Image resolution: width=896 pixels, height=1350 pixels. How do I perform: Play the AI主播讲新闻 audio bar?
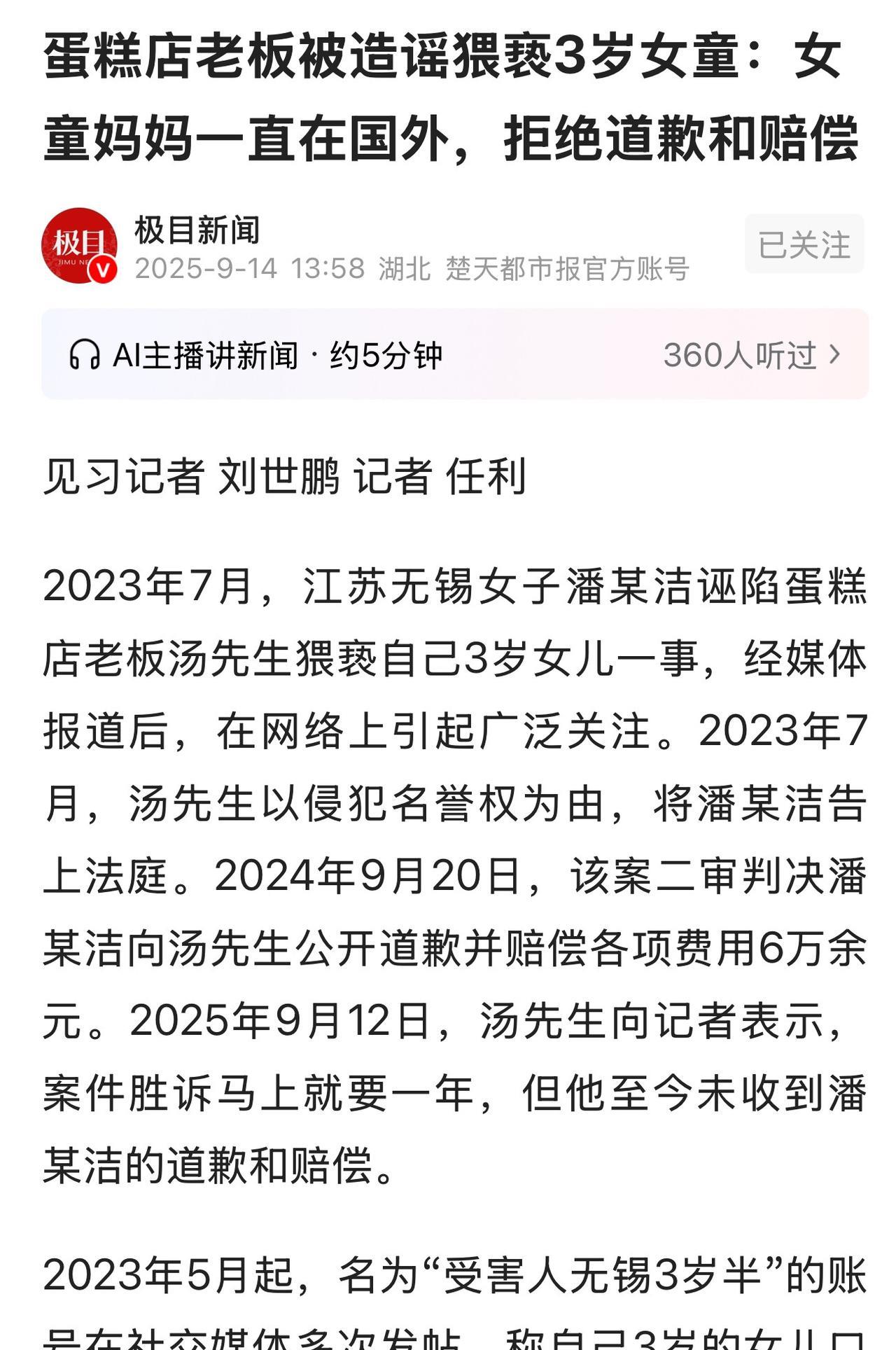(x=455, y=354)
